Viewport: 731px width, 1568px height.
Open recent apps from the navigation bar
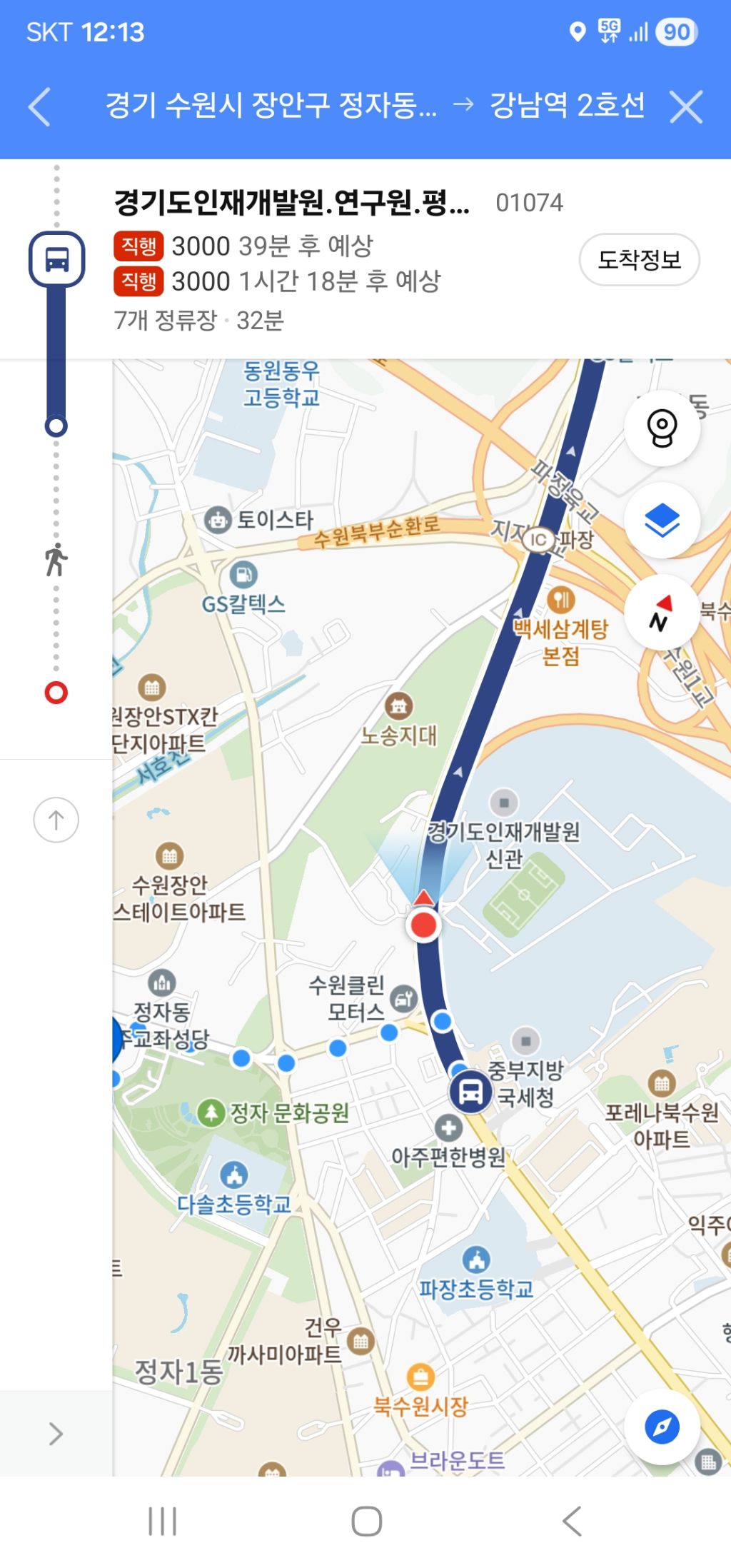tap(162, 1521)
